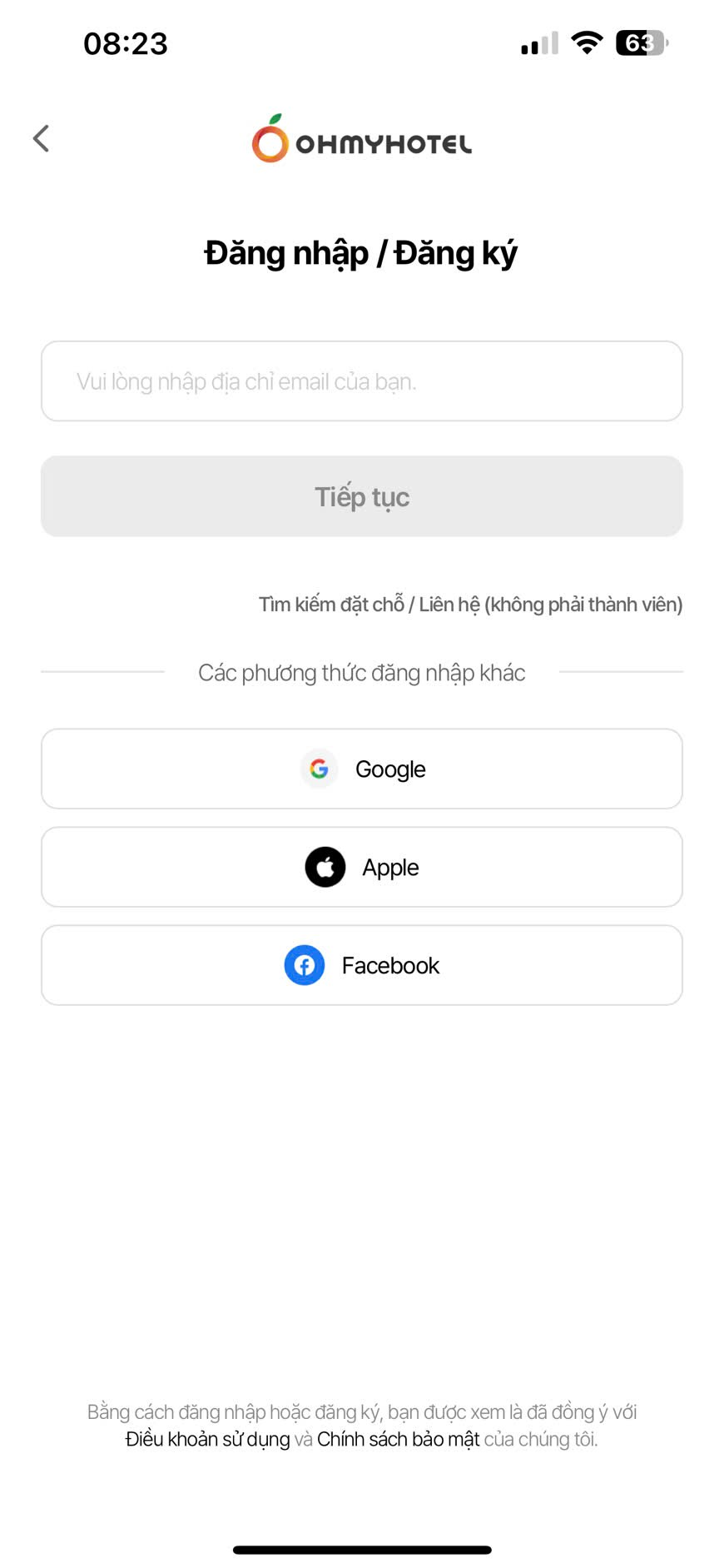
Task: Log in using Facebook
Action: tap(361, 965)
